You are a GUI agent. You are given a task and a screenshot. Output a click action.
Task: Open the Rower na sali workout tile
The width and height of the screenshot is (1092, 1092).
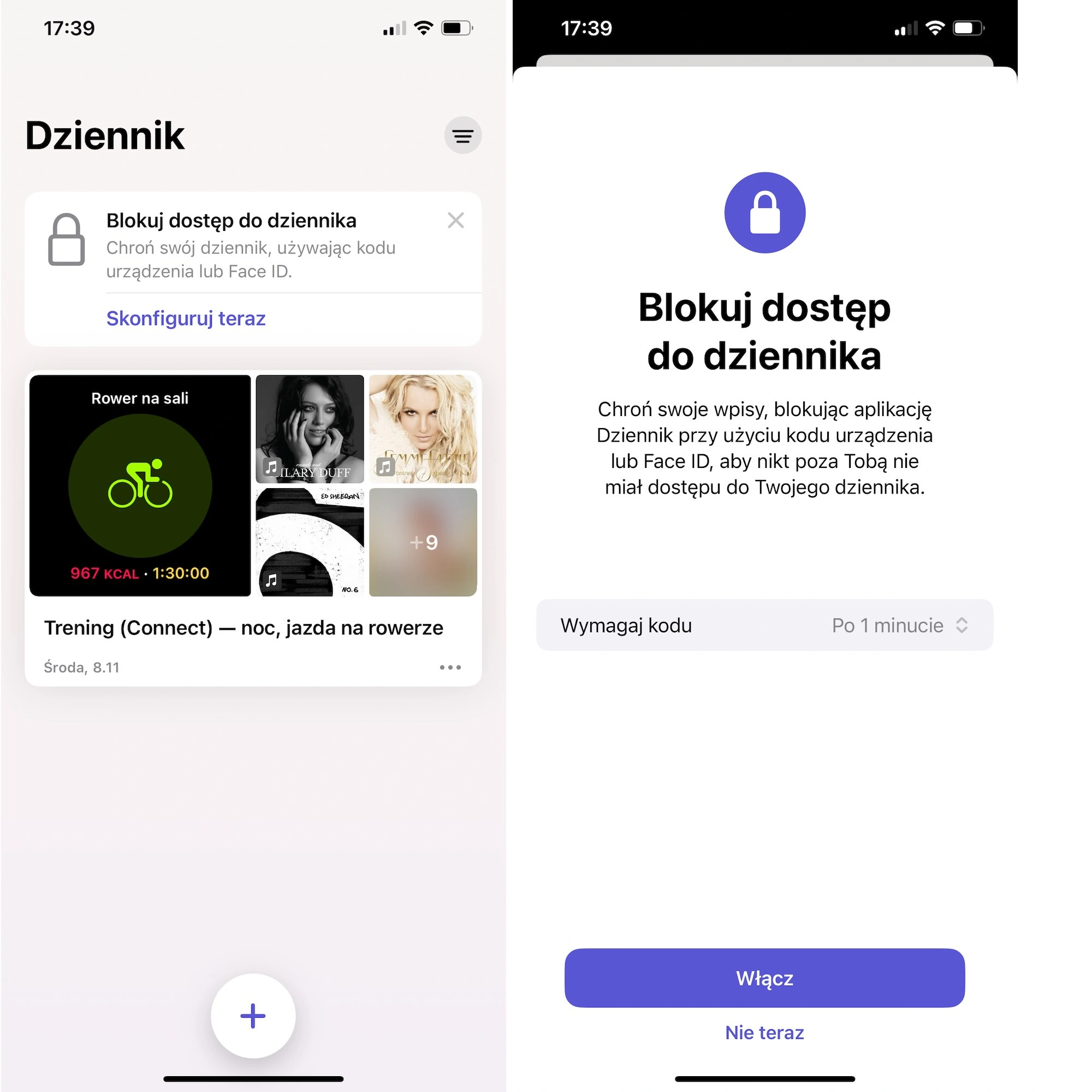pyautogui.click(x=140, y=485)
